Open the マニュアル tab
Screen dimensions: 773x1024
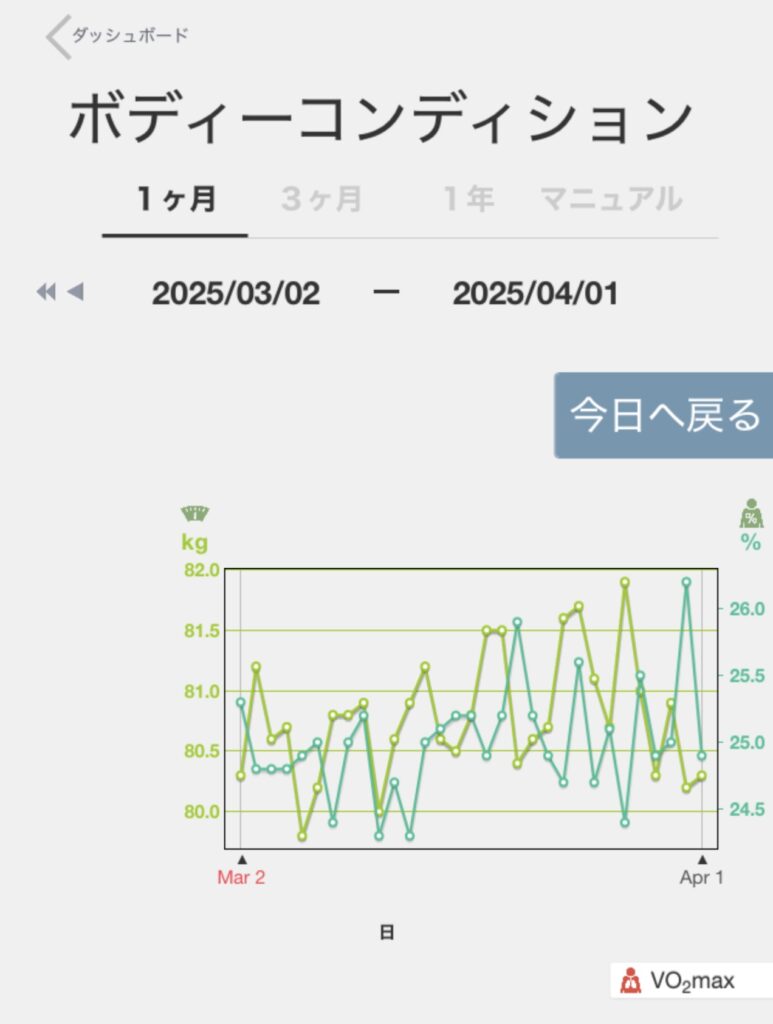611,199
